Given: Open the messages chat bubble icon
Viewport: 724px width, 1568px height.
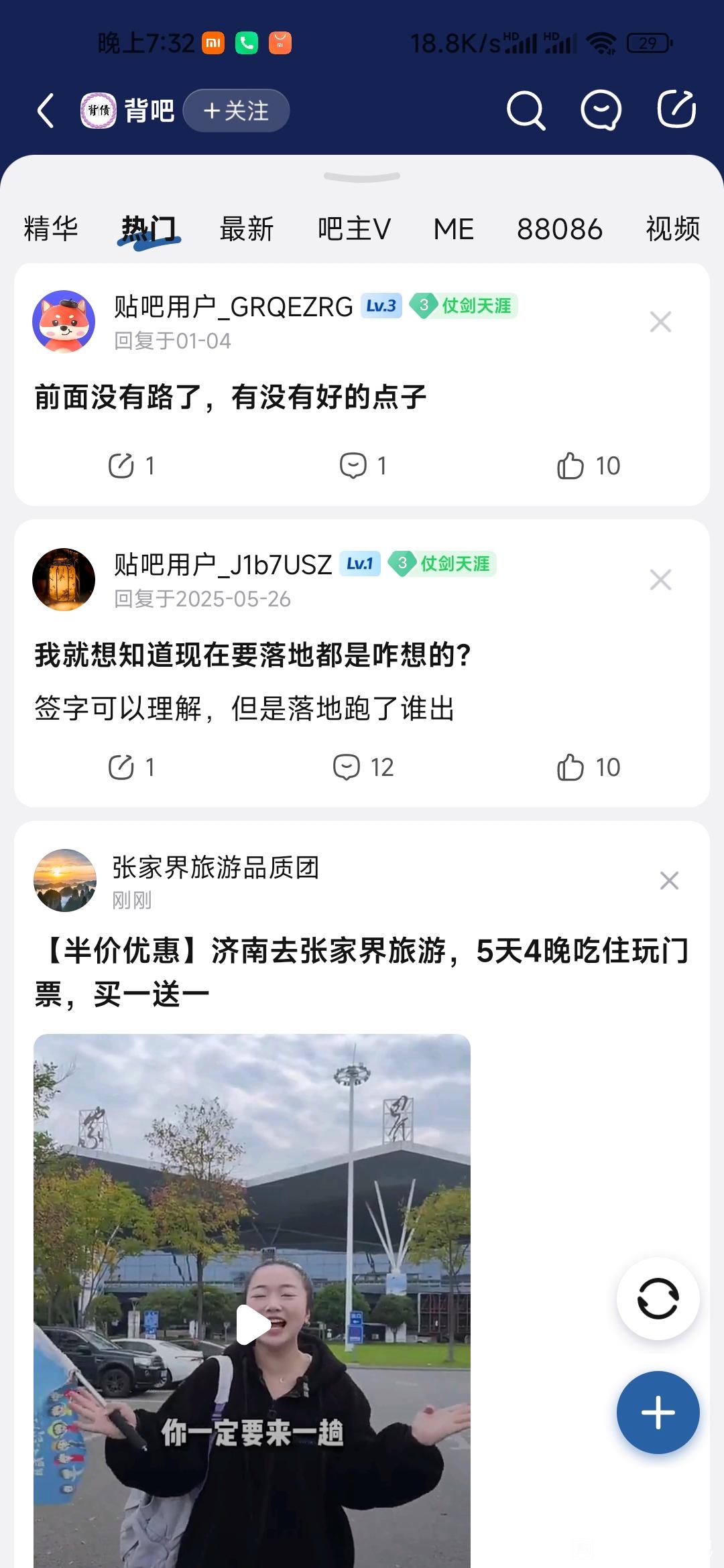Looking at the screenshot, I should [601, 111].
